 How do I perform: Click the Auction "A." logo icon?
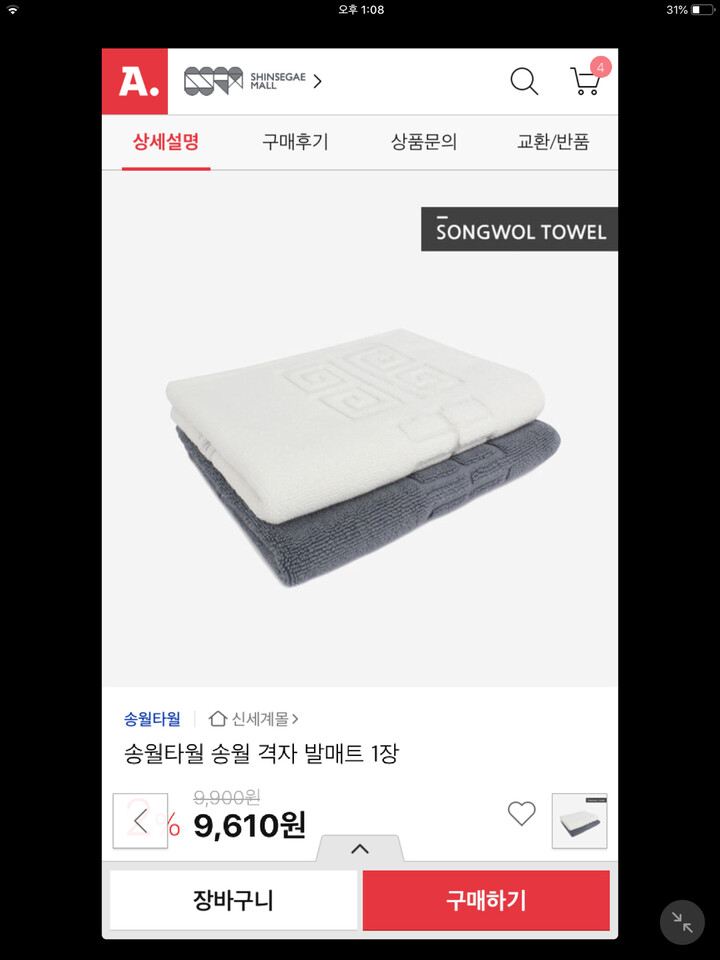pos(133,82)
